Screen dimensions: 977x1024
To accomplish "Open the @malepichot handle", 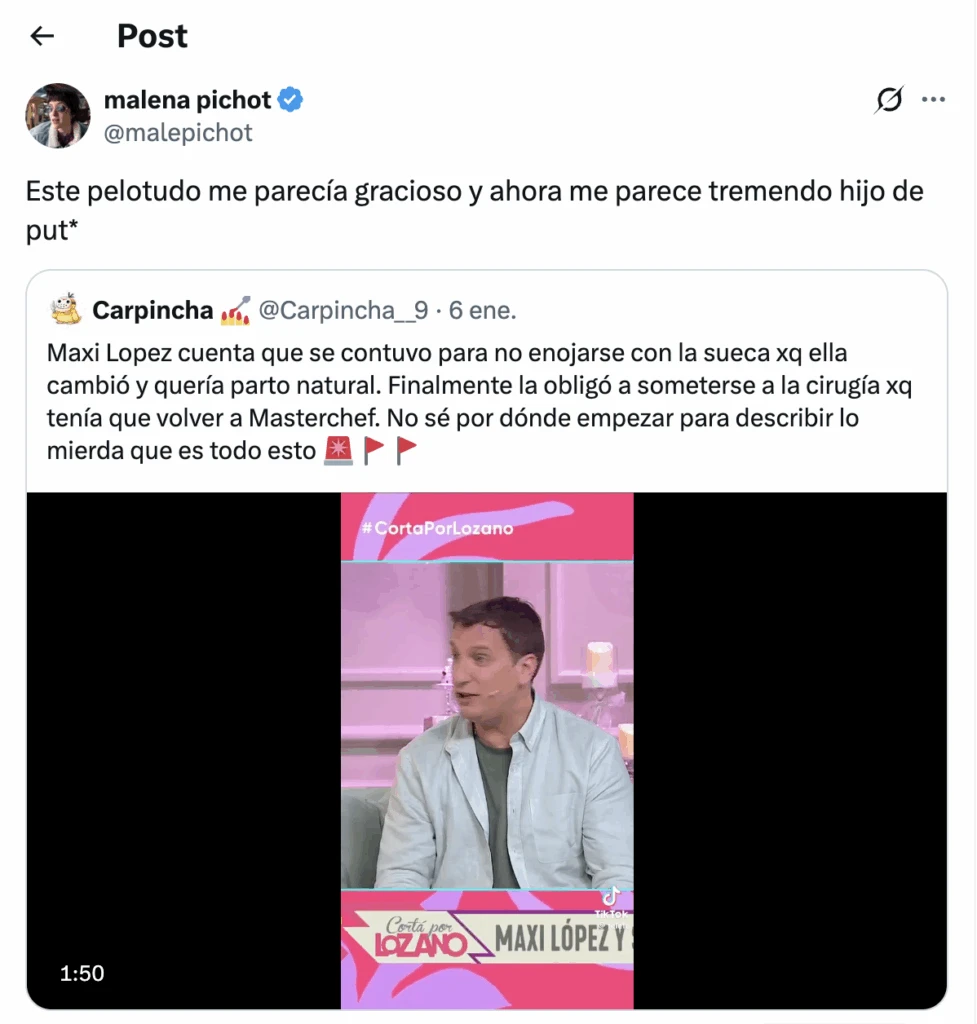I will point(178,133).
